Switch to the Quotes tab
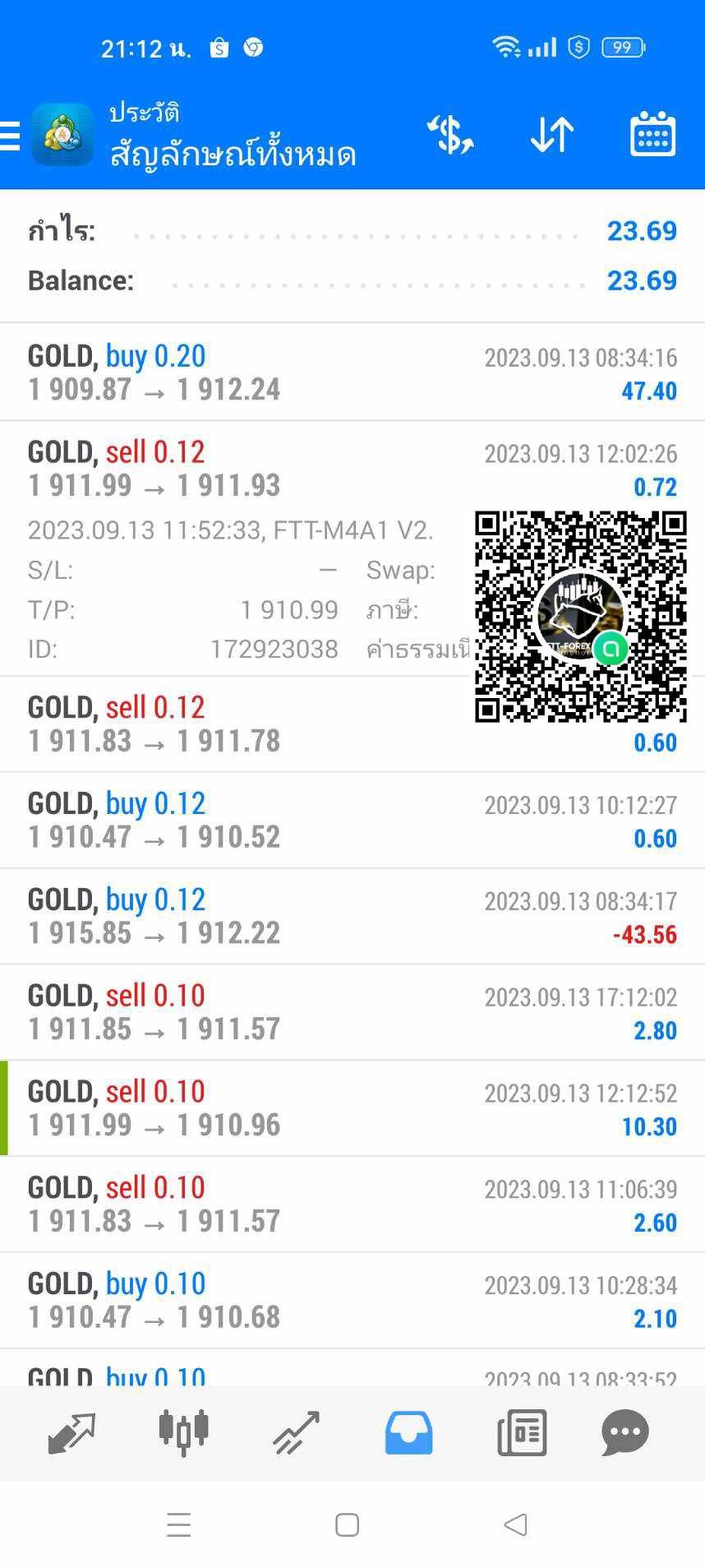This screenshot has height=1568, width=705. tap(71, 1433)
